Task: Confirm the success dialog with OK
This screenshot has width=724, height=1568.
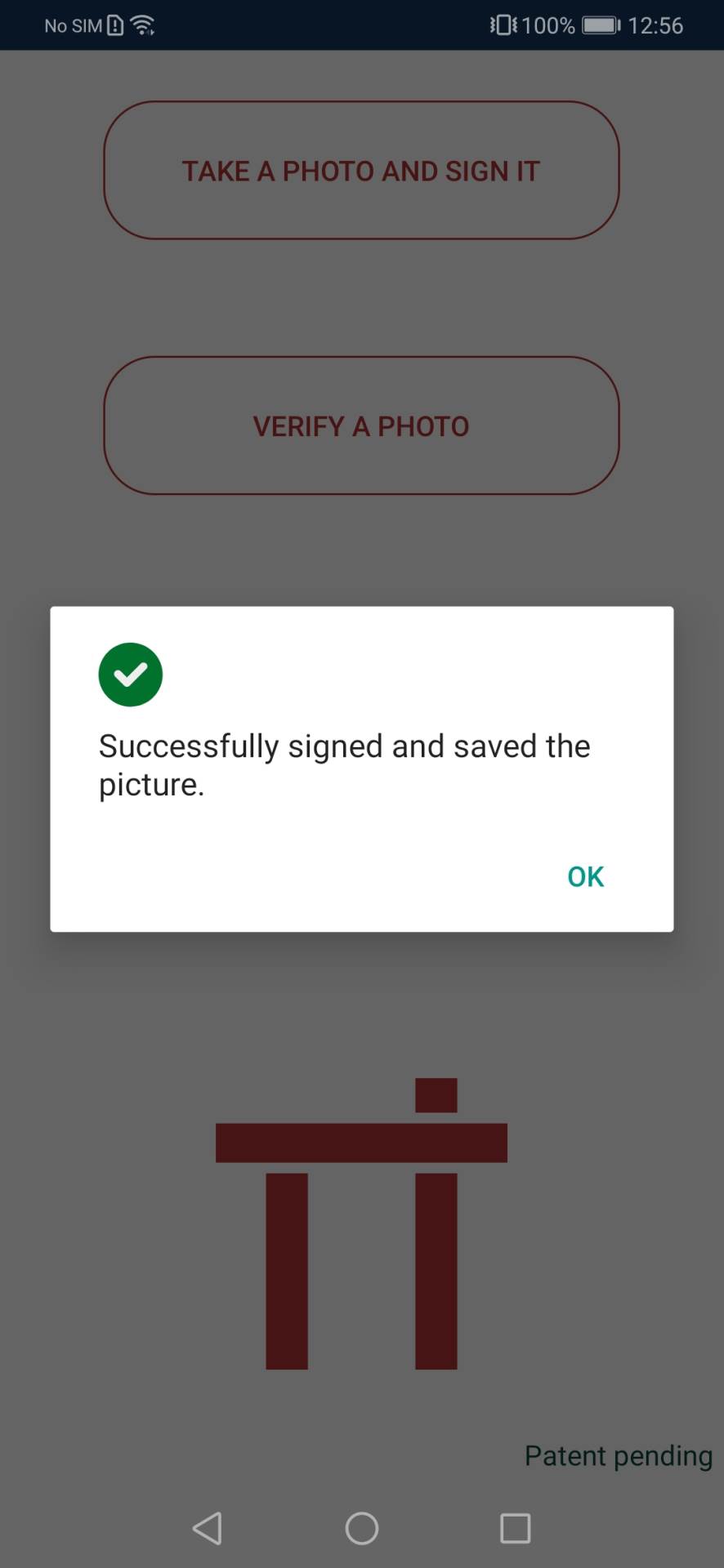Action: [585, 876]
